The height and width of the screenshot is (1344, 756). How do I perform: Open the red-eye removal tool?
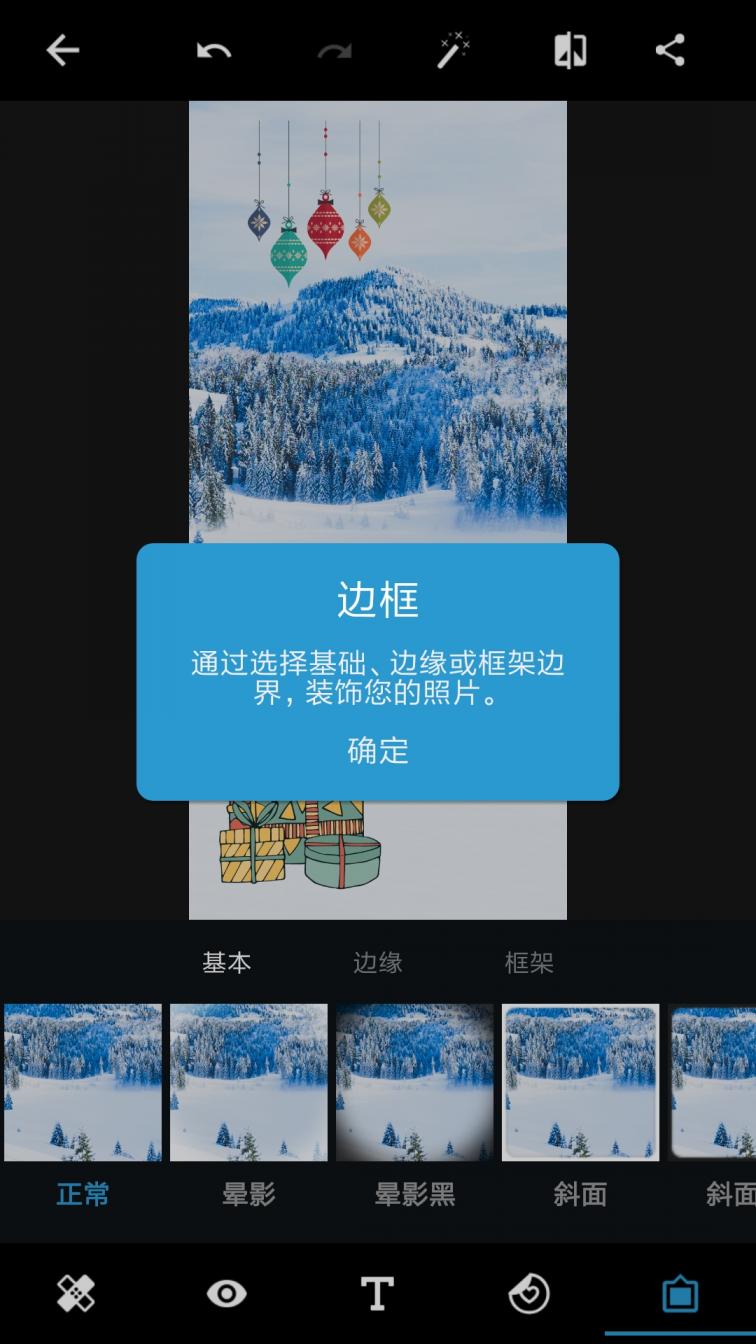click(226, 1294)
